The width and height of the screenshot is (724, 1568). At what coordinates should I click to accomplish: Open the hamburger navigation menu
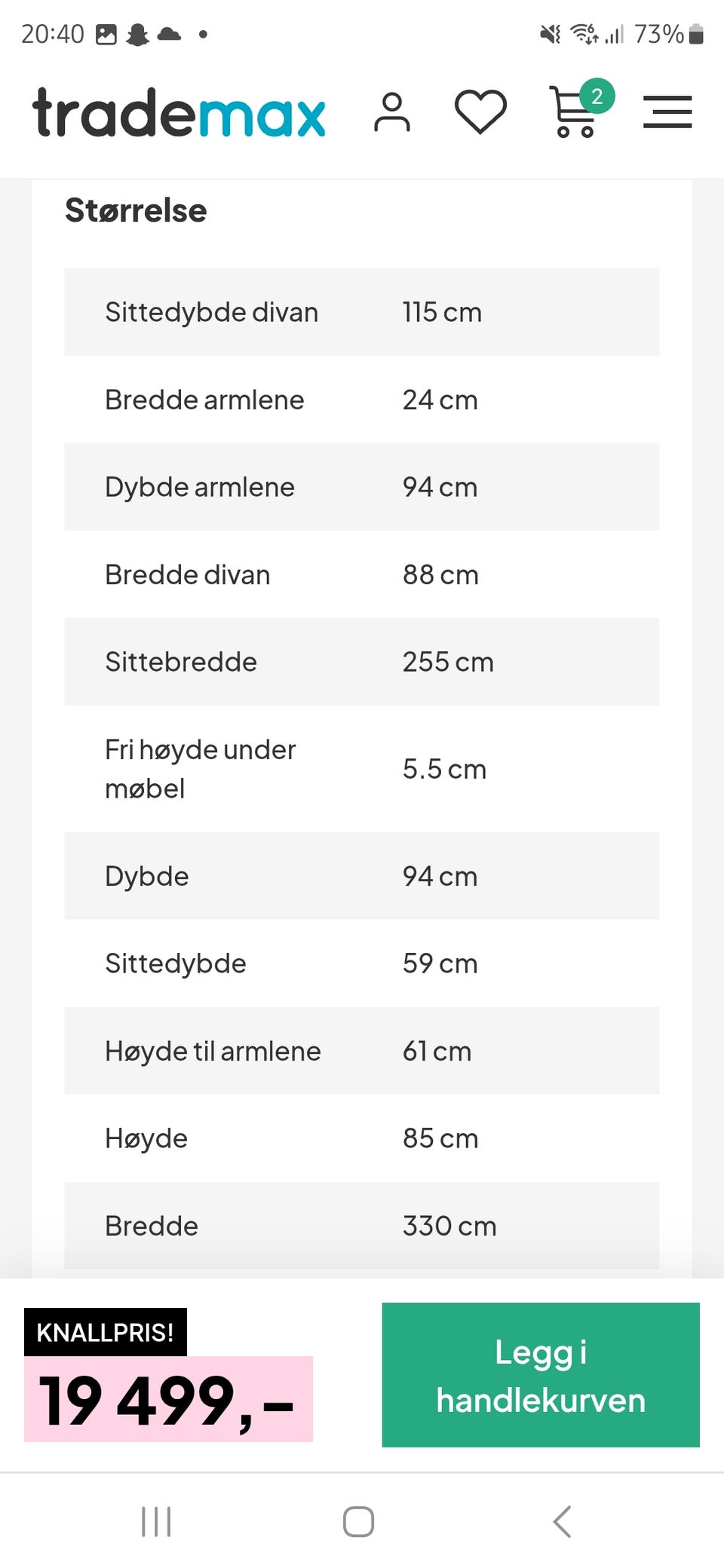pyautogui.click(x=667, y=112)
